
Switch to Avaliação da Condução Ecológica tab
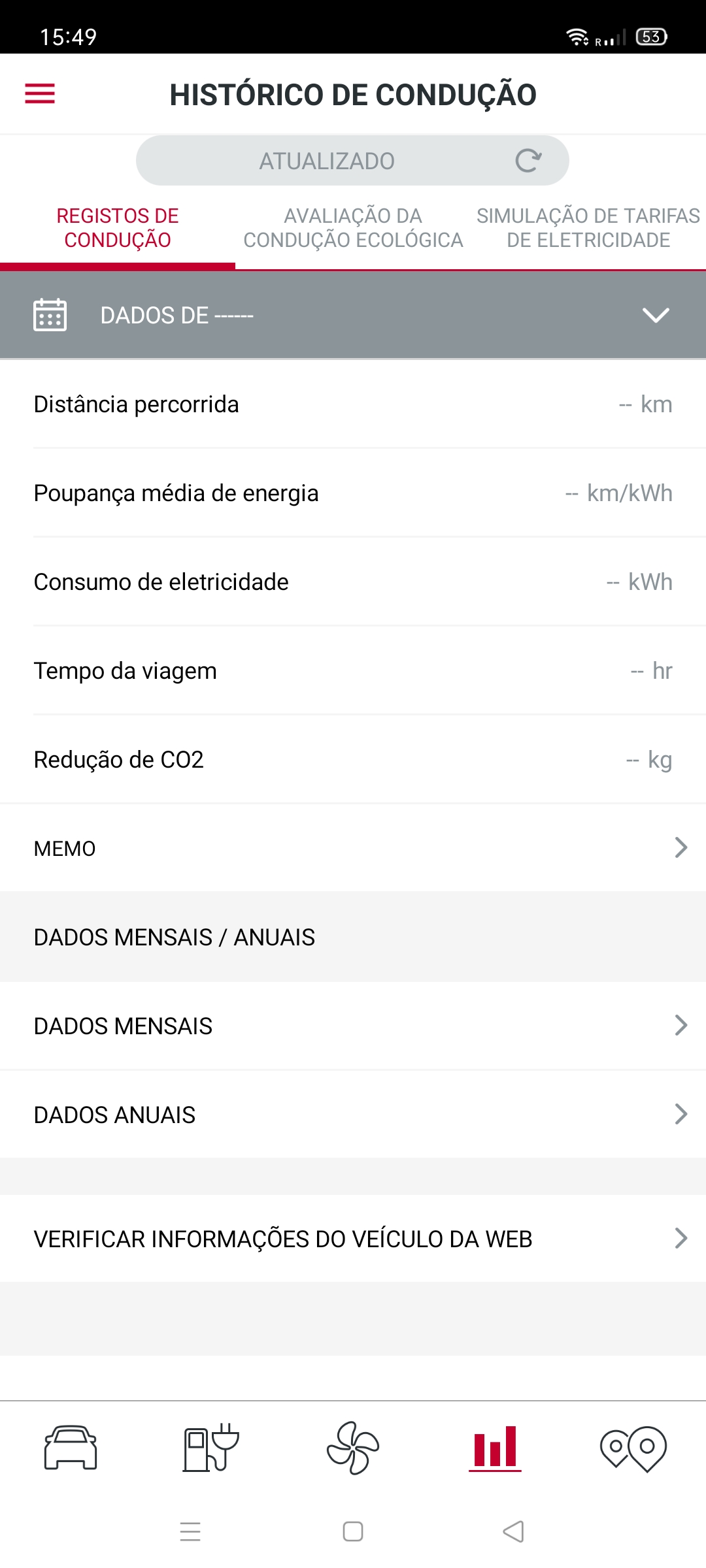click(x=353, y=228)
